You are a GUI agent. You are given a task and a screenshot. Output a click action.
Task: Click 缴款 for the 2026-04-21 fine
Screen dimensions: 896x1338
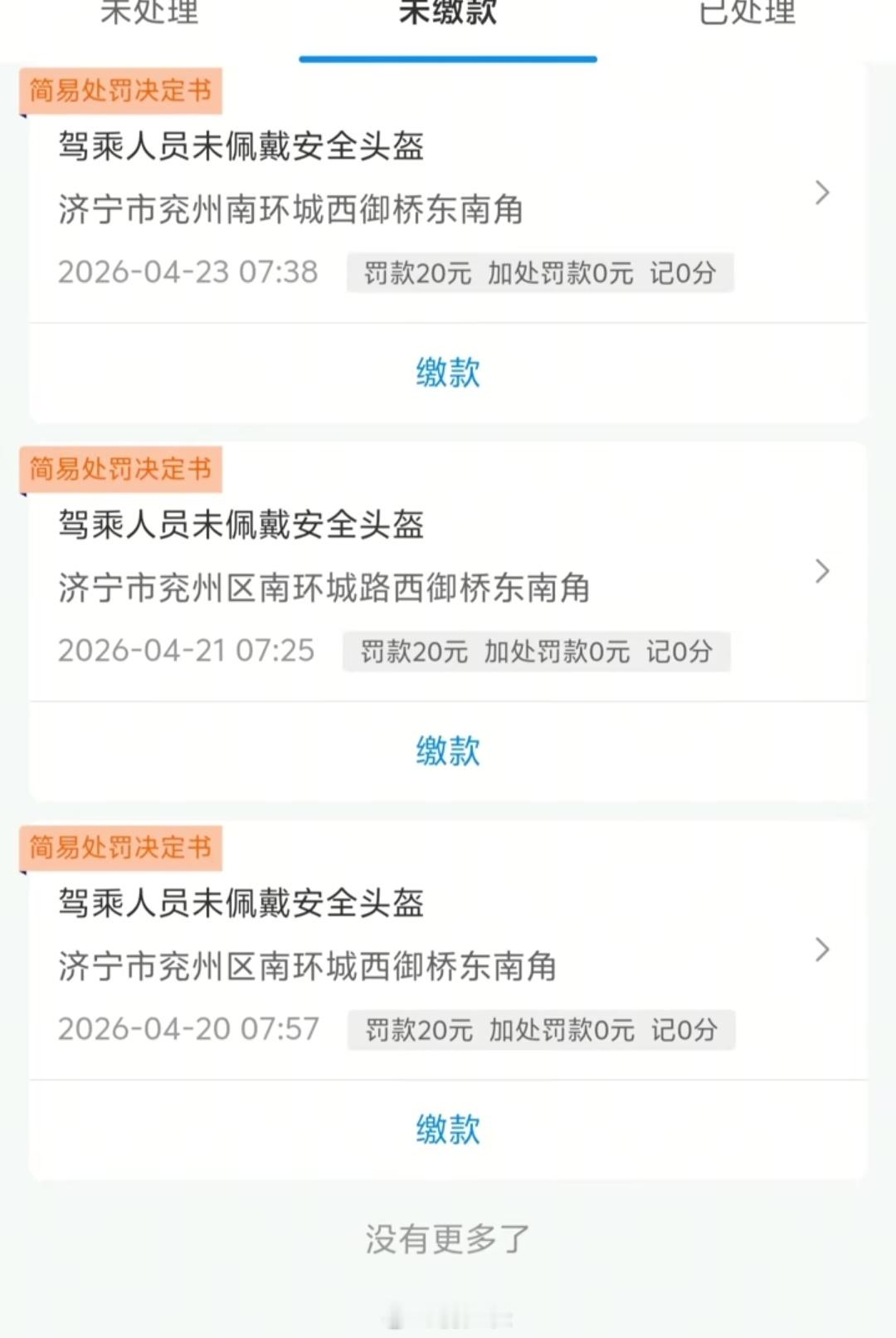pos(447,749)
